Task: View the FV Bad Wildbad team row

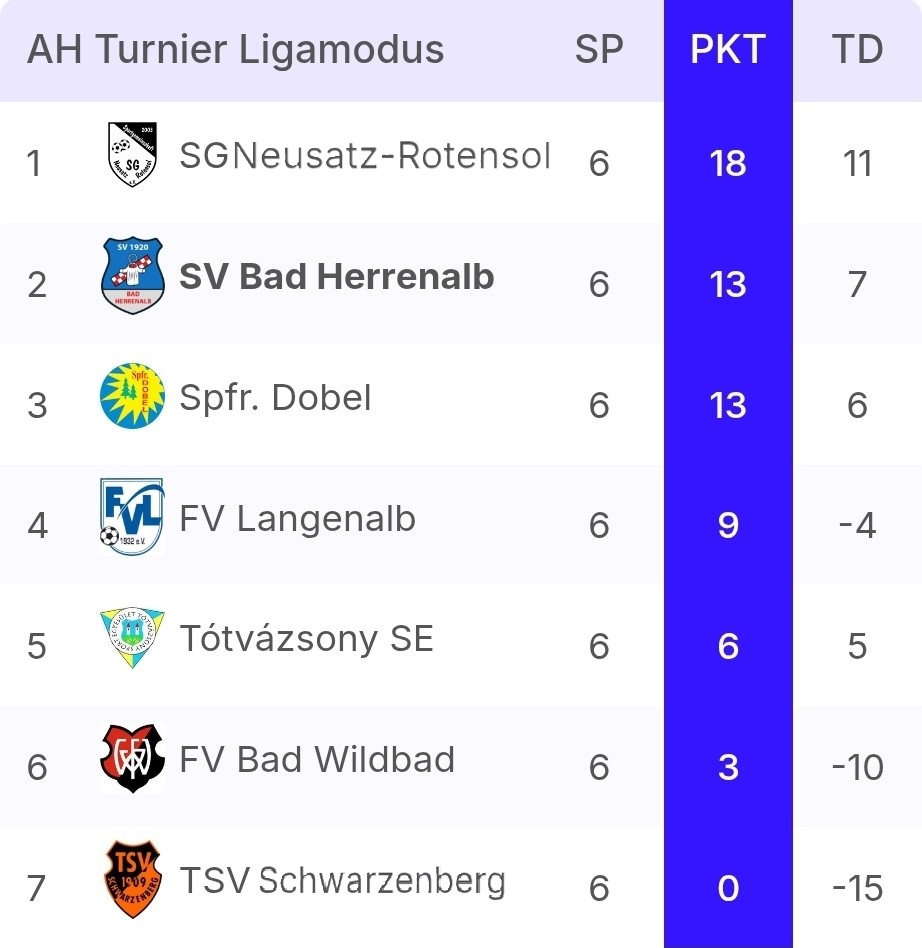Action: click(317, 760)
